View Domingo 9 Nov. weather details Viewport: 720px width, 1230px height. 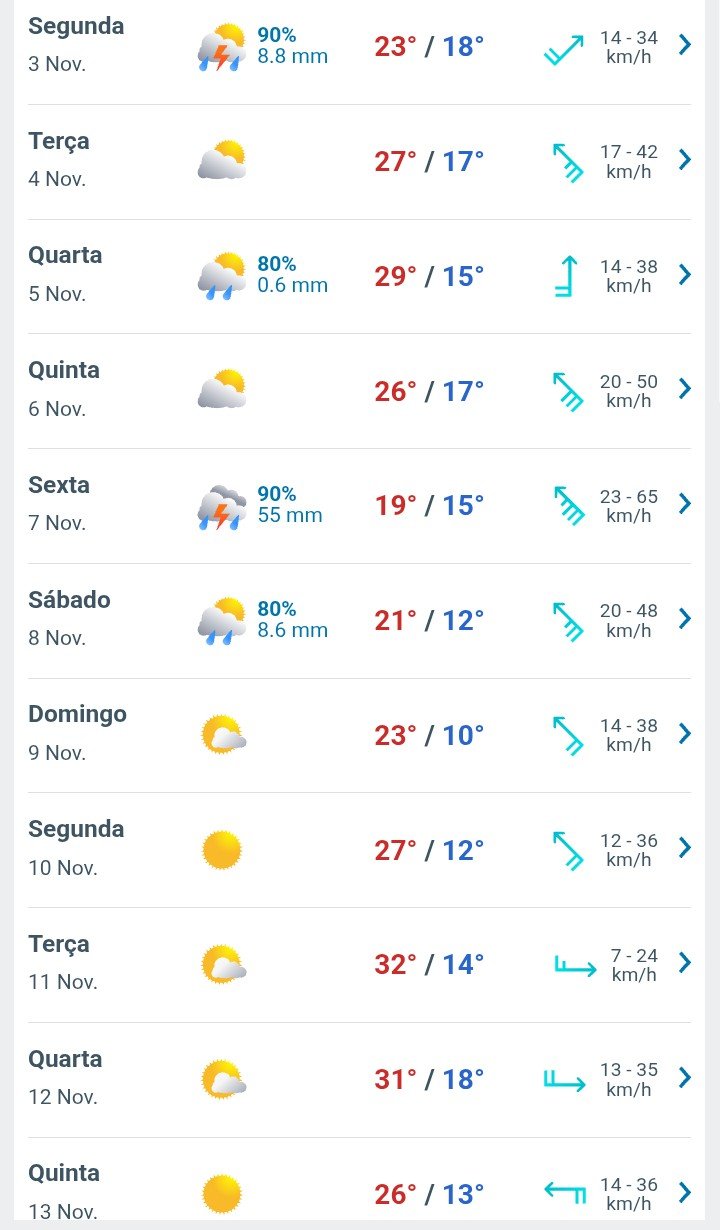(685, 734)
